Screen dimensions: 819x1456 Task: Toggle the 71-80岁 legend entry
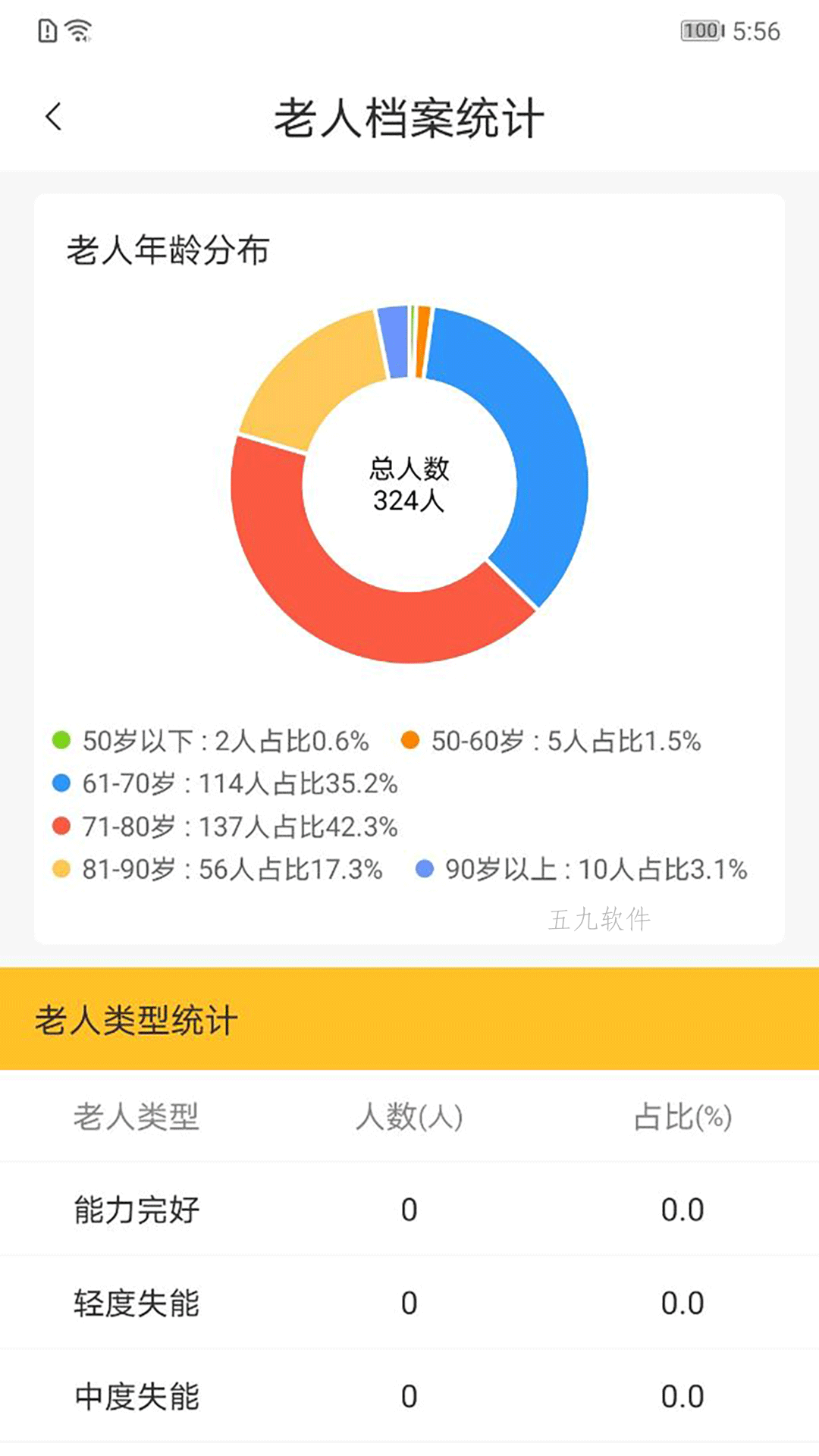pos(224,827)
